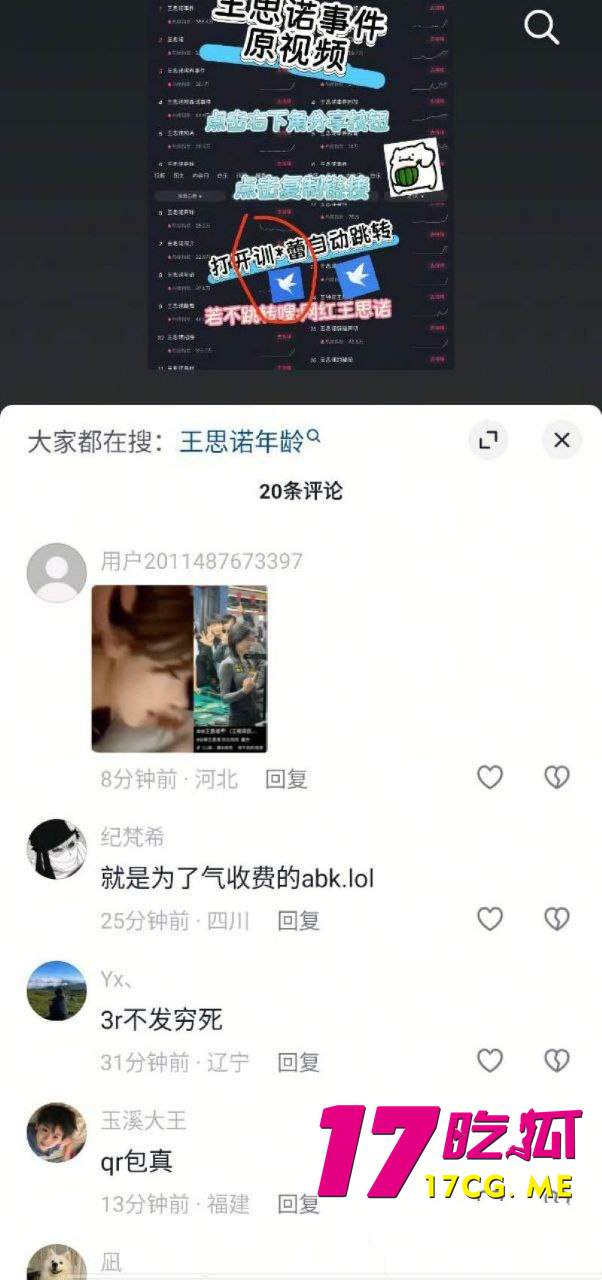Dislike 纪梵希's comment
Image resolution: width=602 pixels, height=1280 pixels.
coord(556,919)
